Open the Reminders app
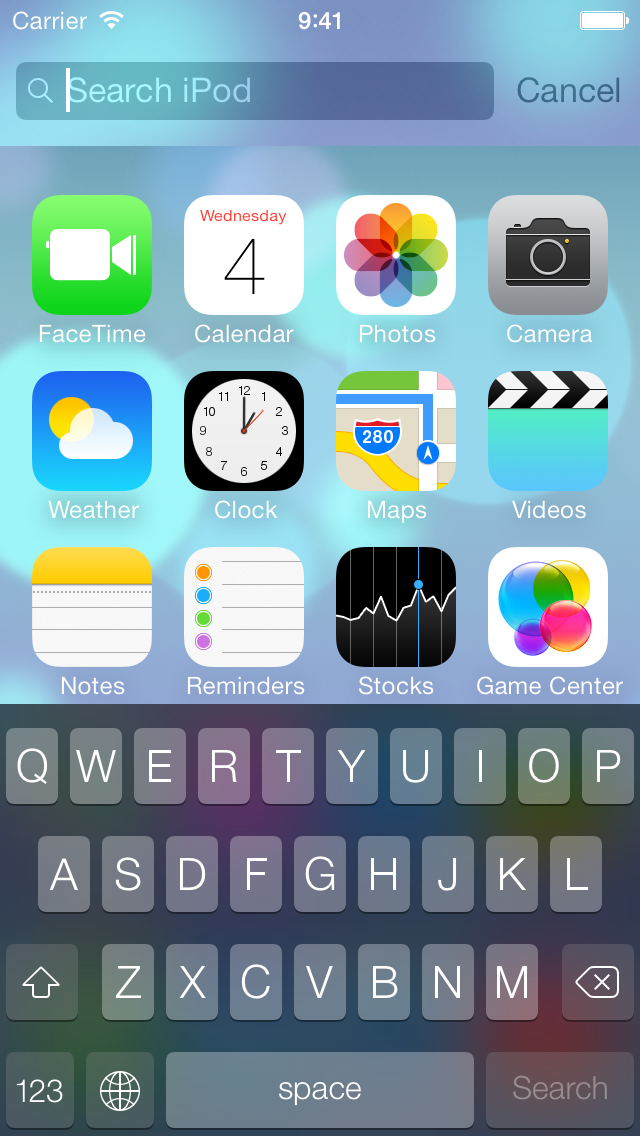Screen dimensions: 640x1136 pos(244,608)
